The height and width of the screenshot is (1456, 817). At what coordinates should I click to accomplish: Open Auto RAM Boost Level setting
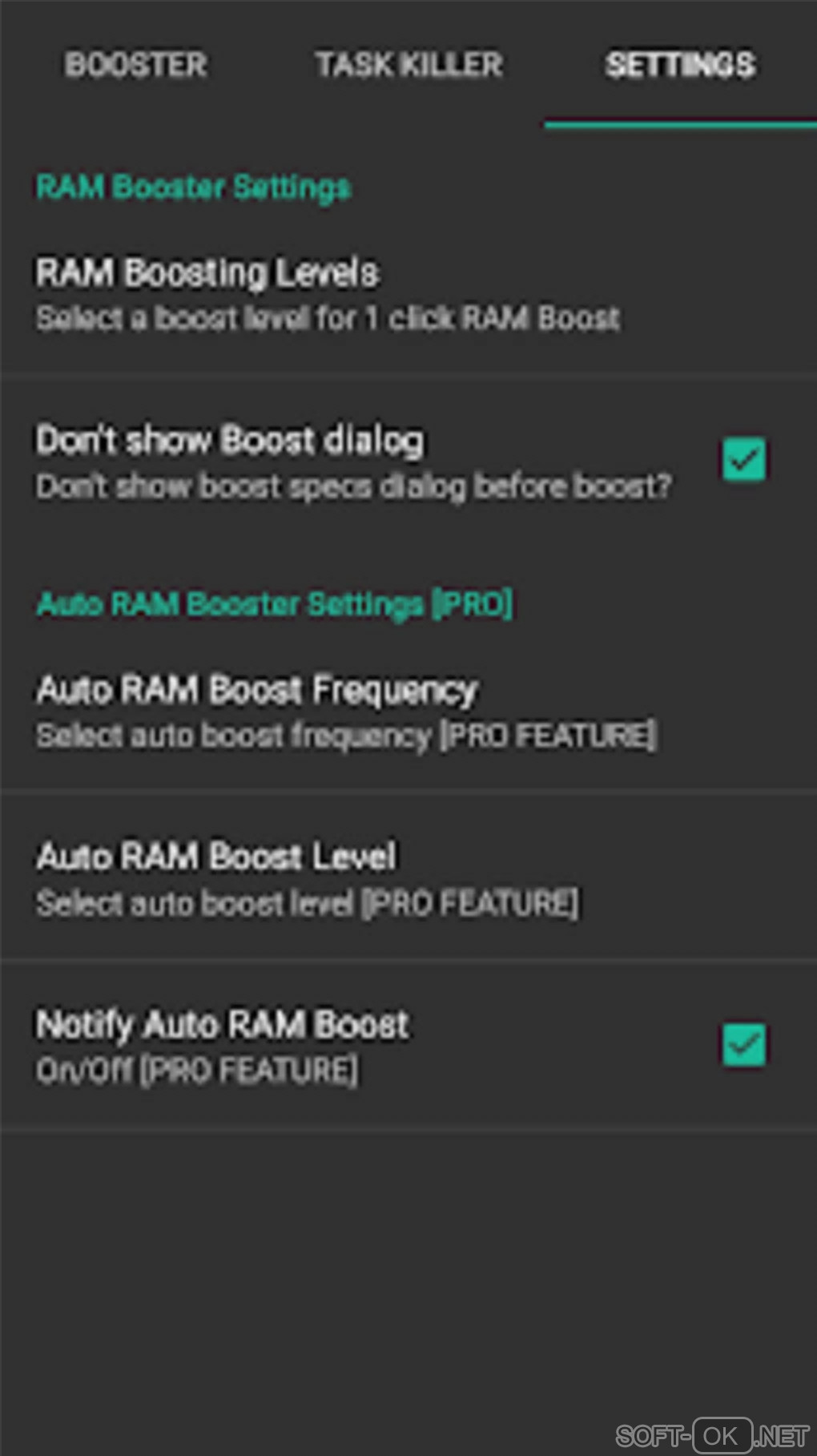pyautogui.click(x=308, y=878)
